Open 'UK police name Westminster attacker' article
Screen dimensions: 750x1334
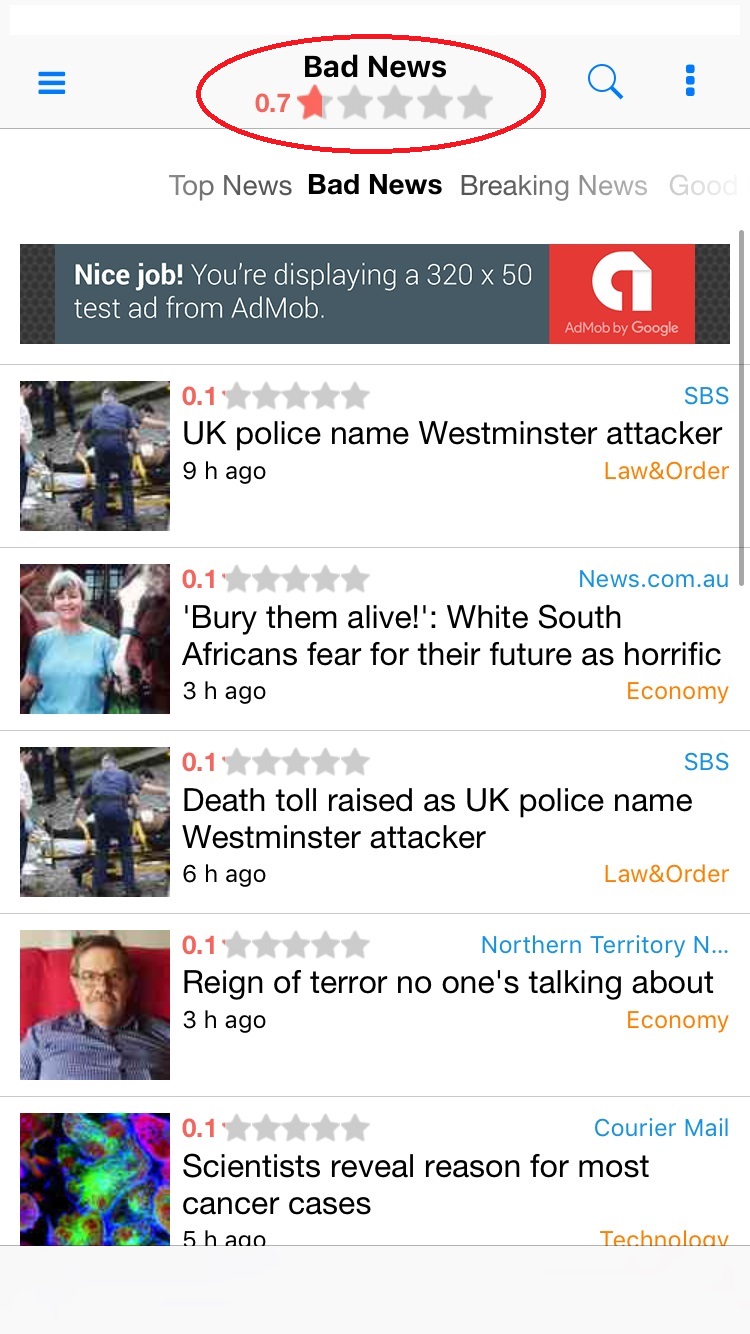[x=375, y=456]
